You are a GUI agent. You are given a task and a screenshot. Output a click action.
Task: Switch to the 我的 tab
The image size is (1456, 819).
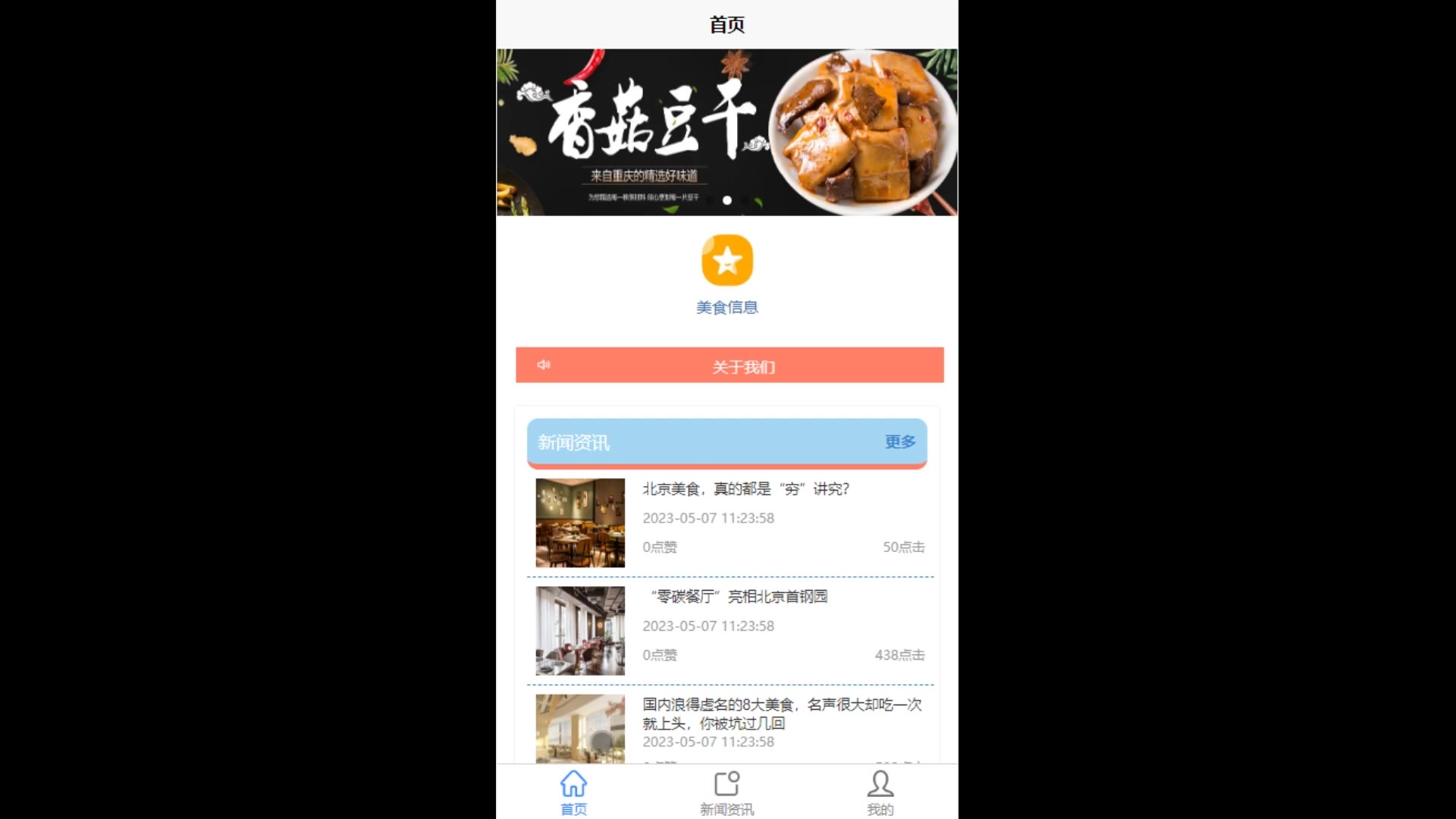pos(880,792)
